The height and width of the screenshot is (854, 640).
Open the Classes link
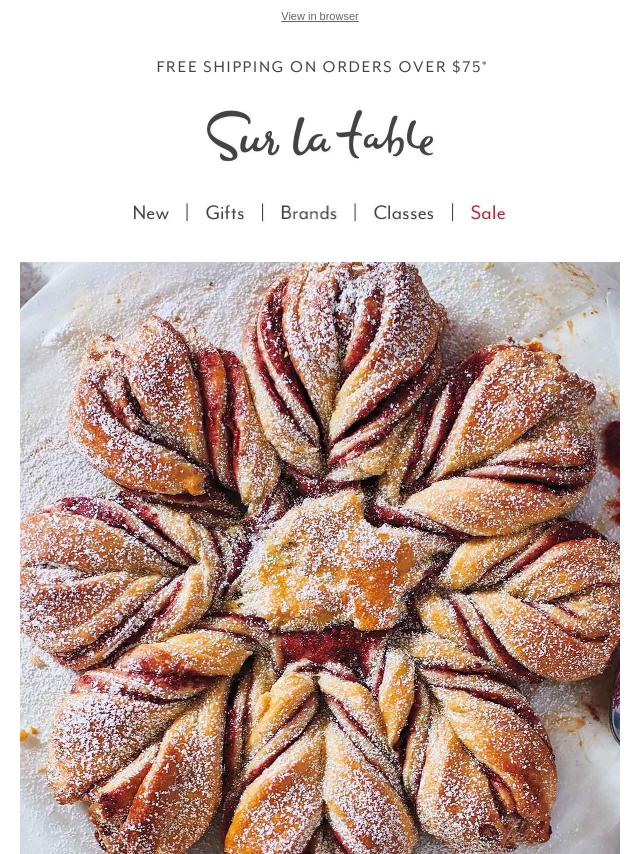point(403,213)
